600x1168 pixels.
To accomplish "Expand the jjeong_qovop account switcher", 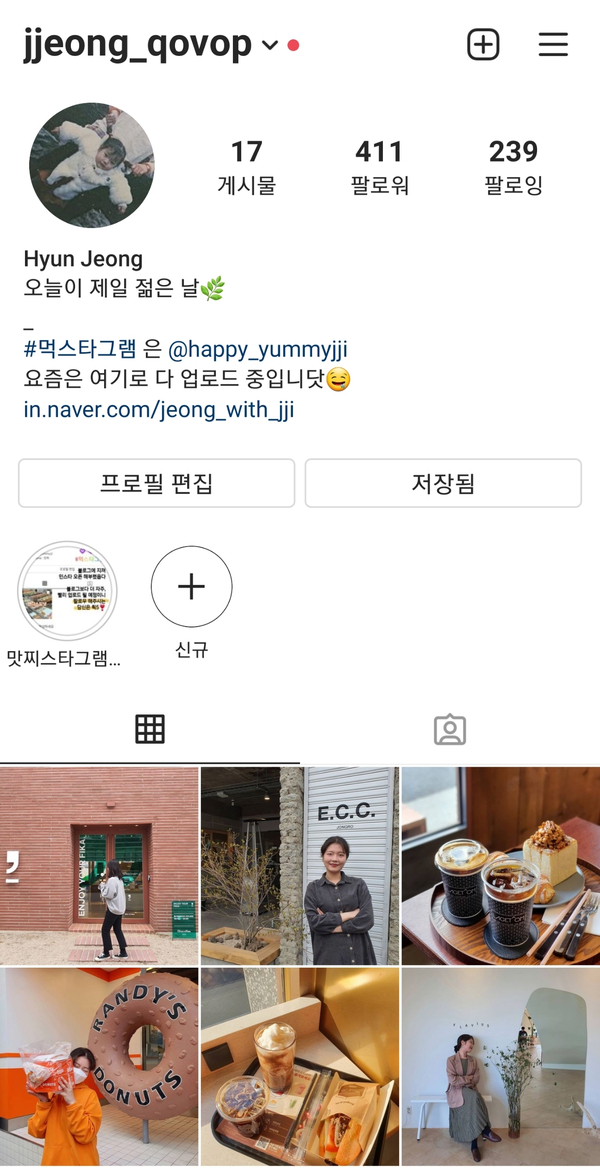I will [x=269, y=45].
